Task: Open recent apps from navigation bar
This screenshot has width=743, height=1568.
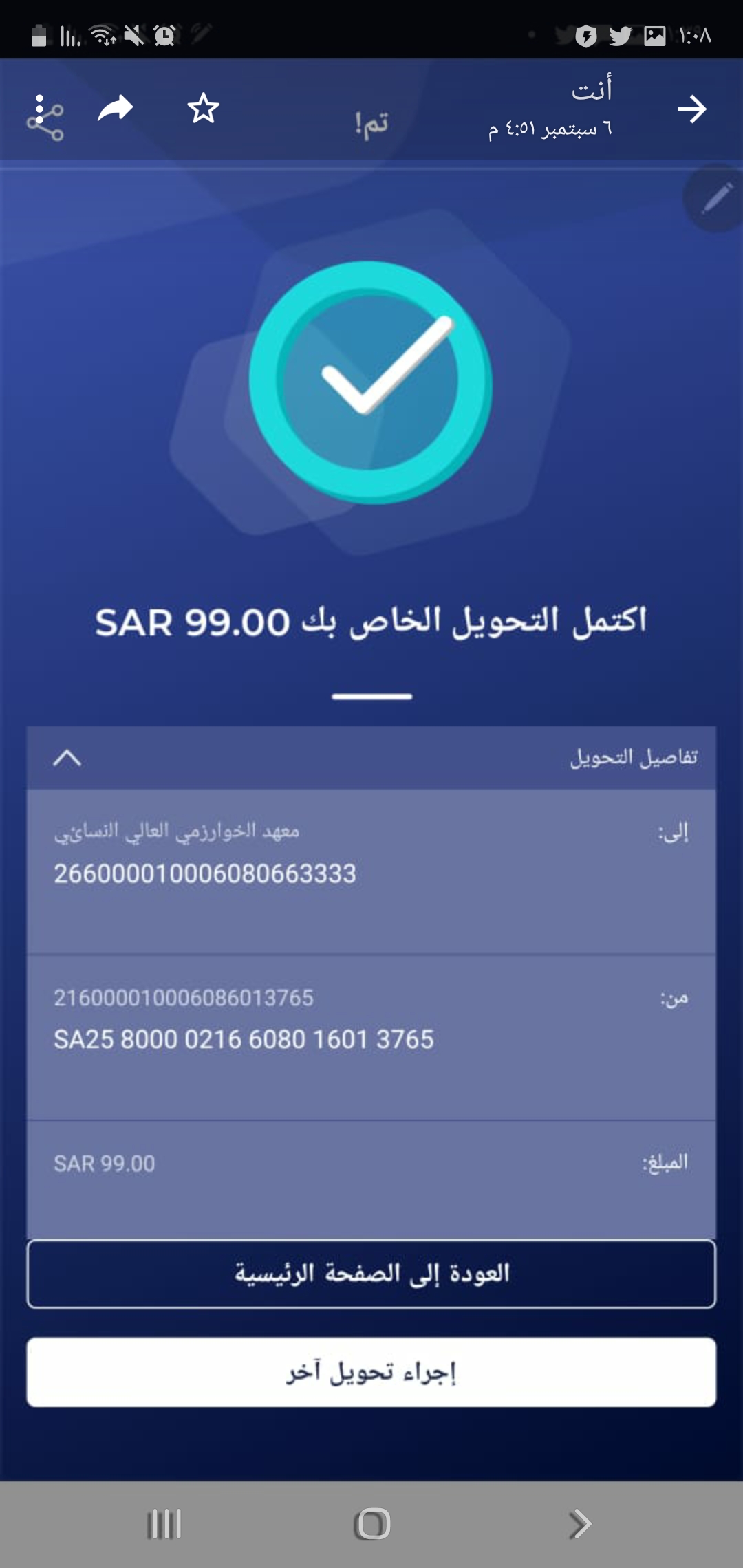Action: [164, 1523]
